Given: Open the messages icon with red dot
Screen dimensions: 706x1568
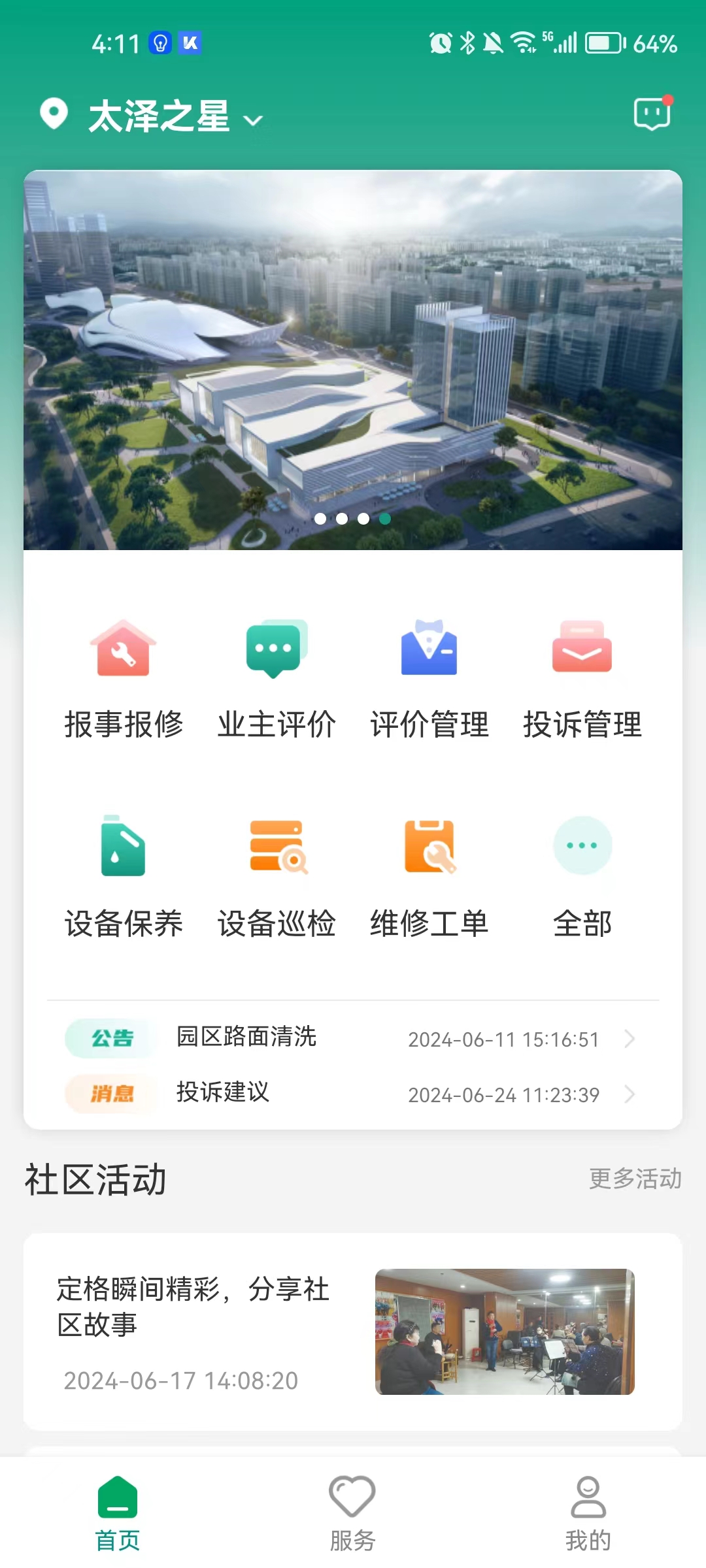Looking at the screenshot, I should pos(652,114).
